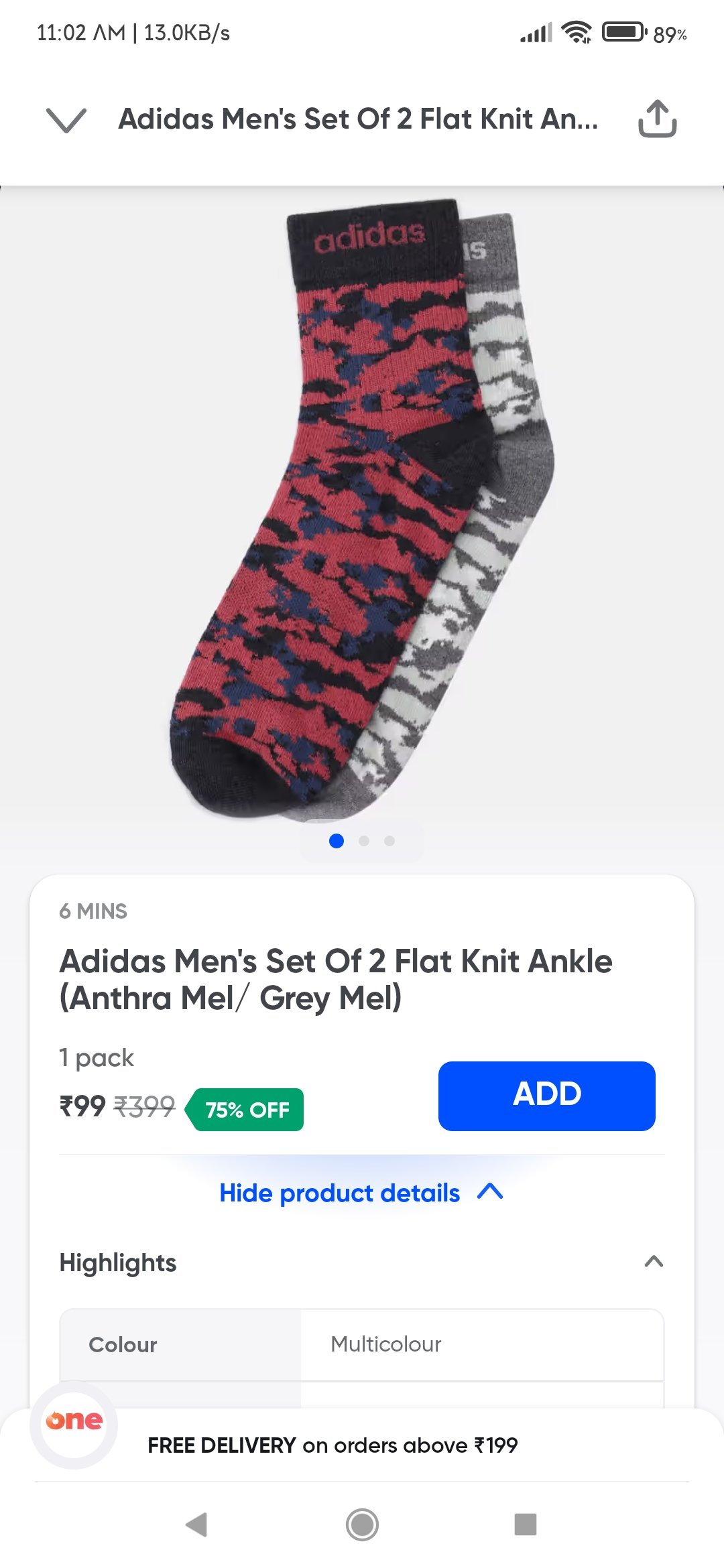Hide product details
The image size is (724, 1568).
(361, 1193)
